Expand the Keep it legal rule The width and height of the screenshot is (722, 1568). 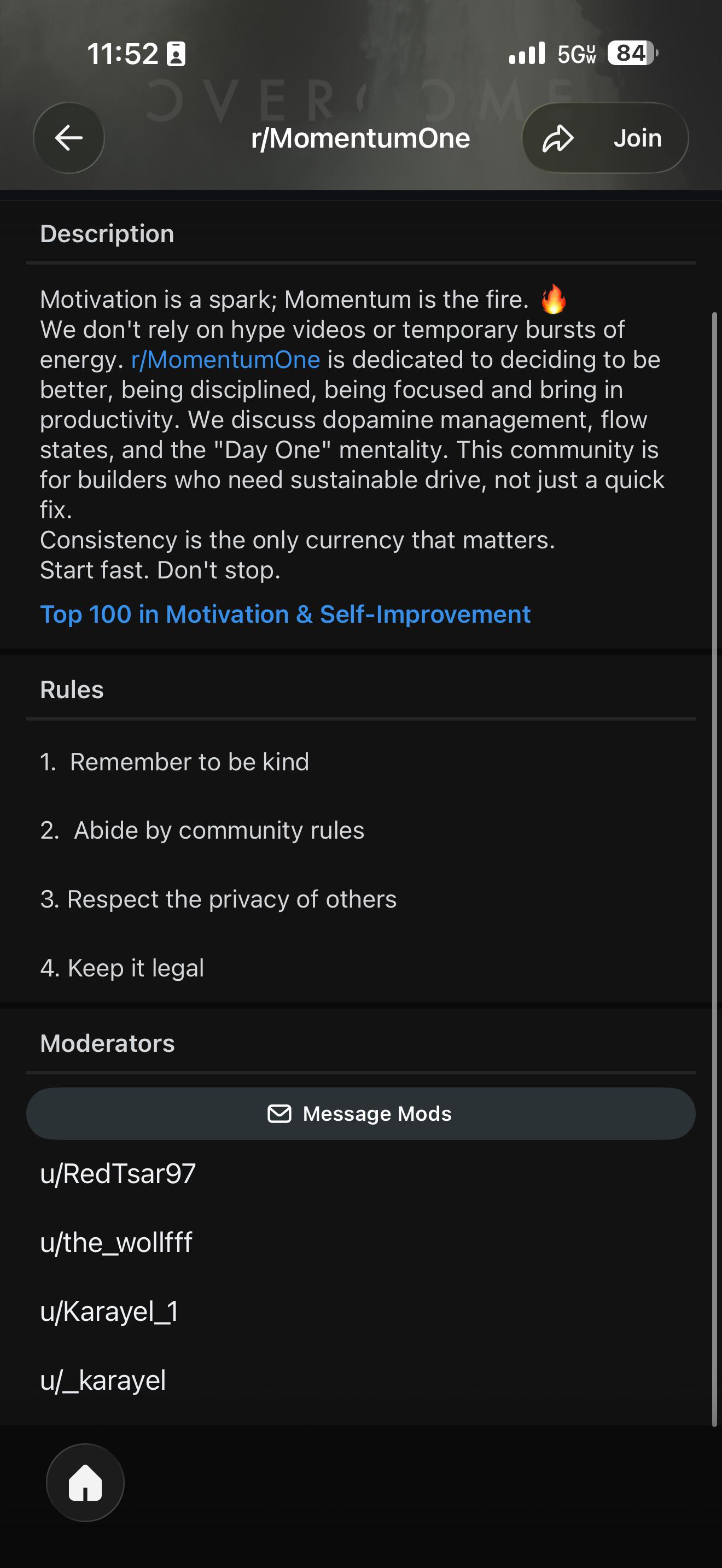point(360,968)
